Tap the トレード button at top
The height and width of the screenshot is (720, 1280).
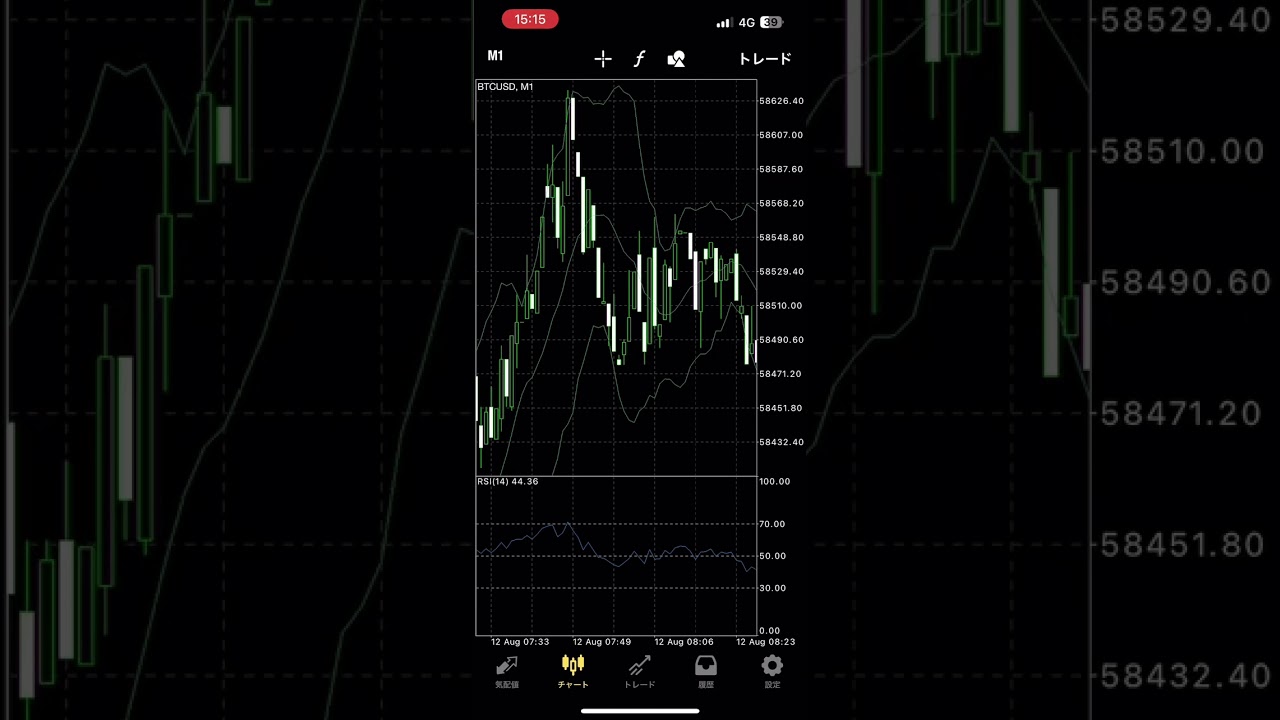click(x=765, y=59)
